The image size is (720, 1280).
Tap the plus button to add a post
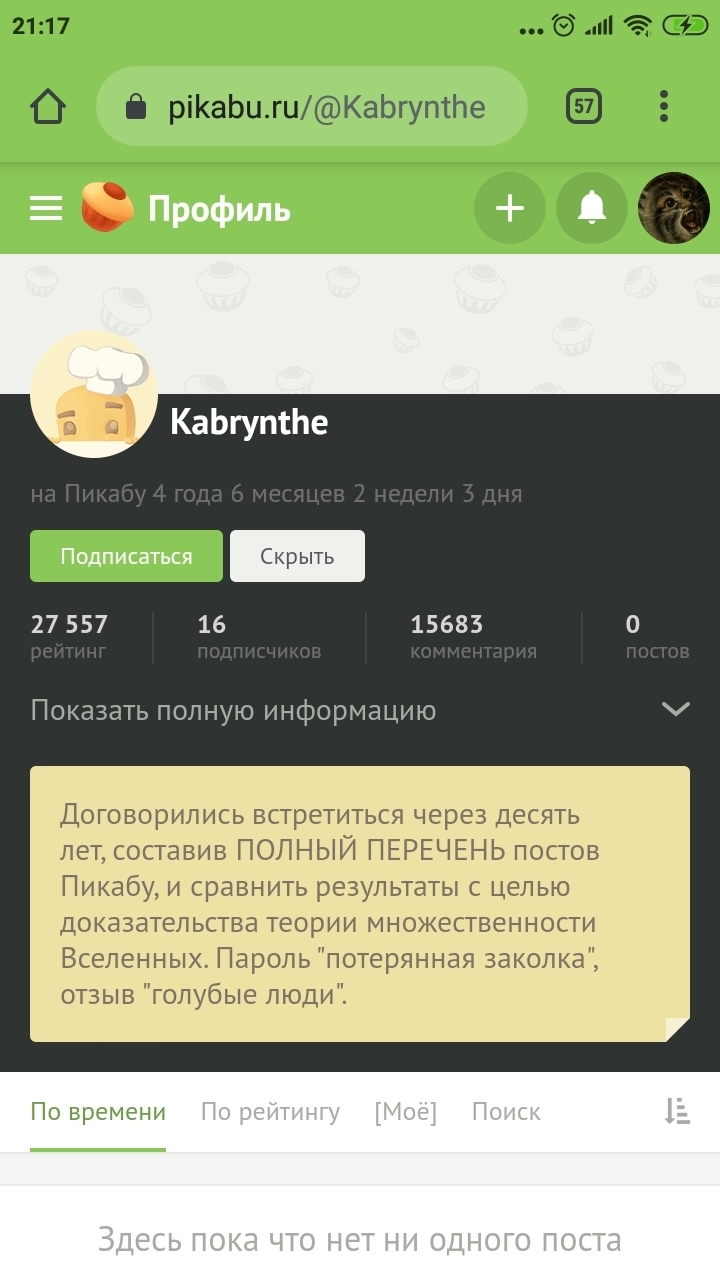510,208
